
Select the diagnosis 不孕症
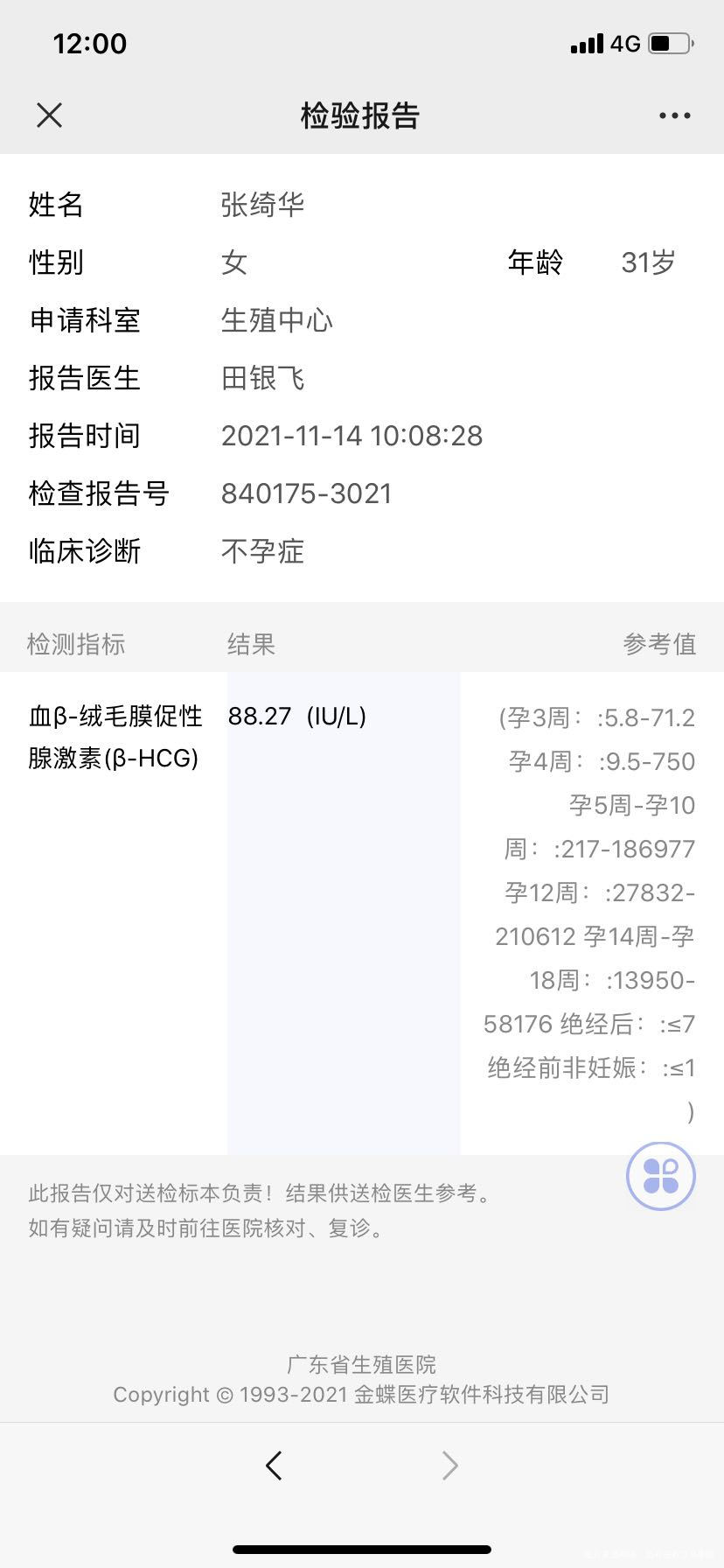coord(262,551)
